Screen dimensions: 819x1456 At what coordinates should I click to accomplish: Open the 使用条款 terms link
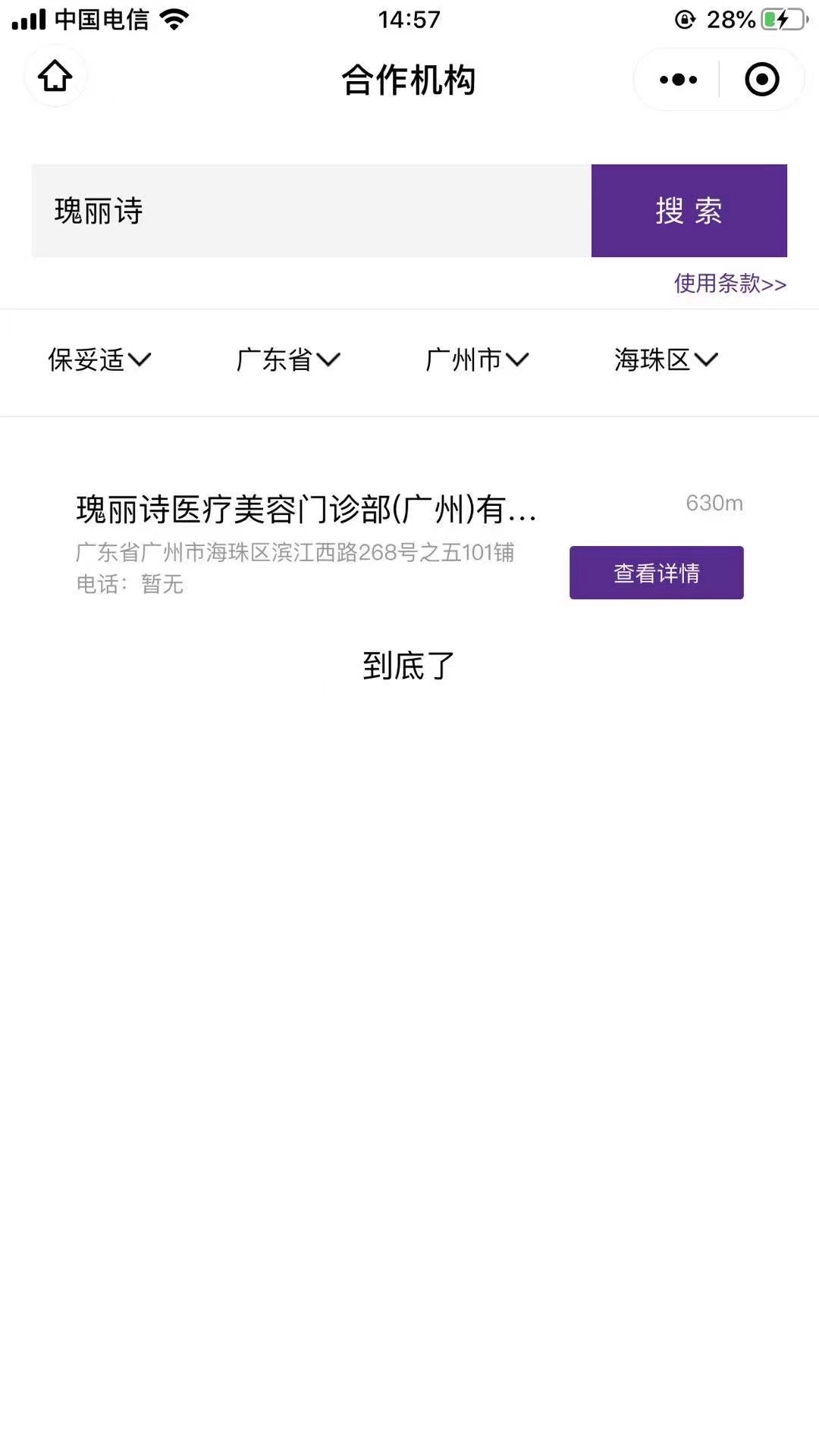(728, 284)
